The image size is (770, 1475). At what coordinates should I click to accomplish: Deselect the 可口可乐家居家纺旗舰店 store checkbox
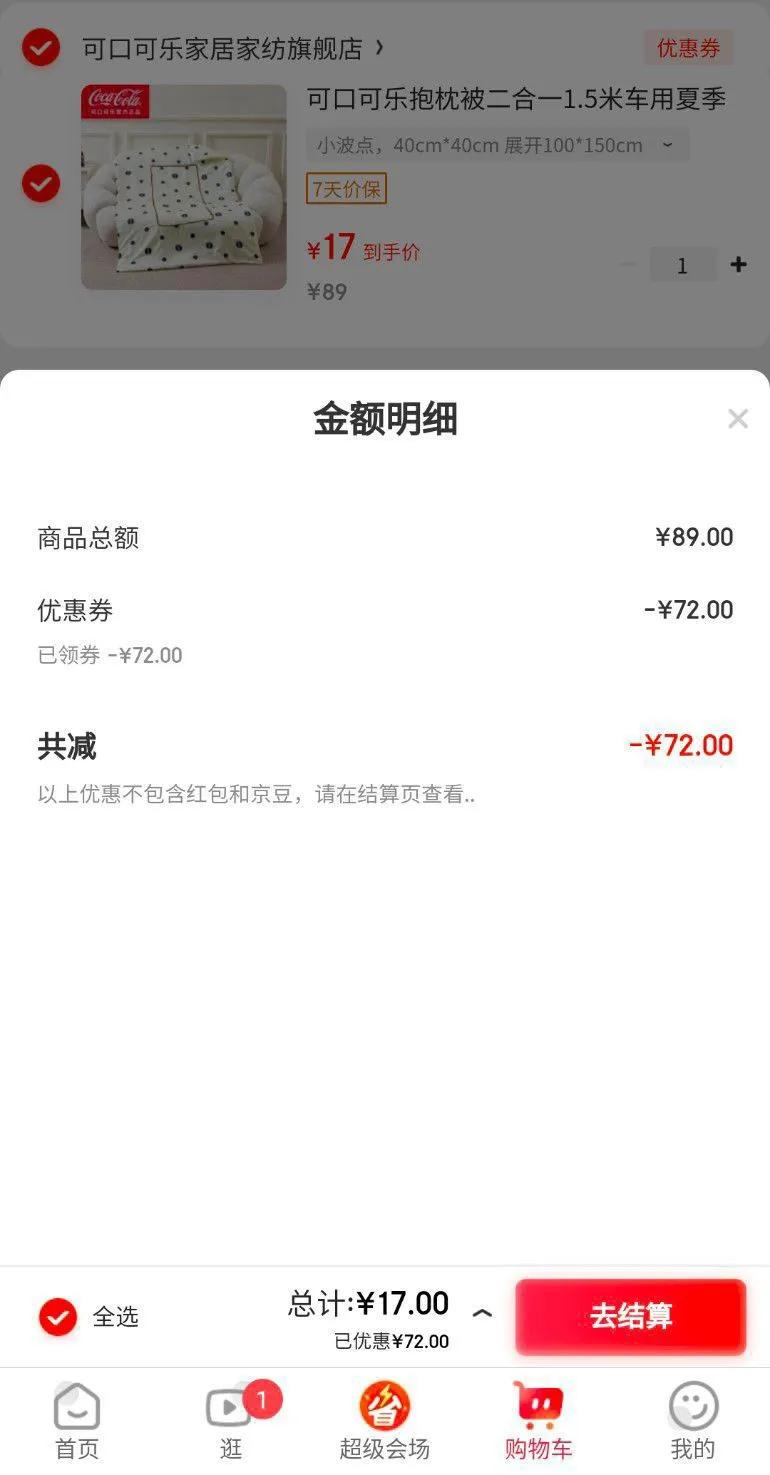[41, 47]
